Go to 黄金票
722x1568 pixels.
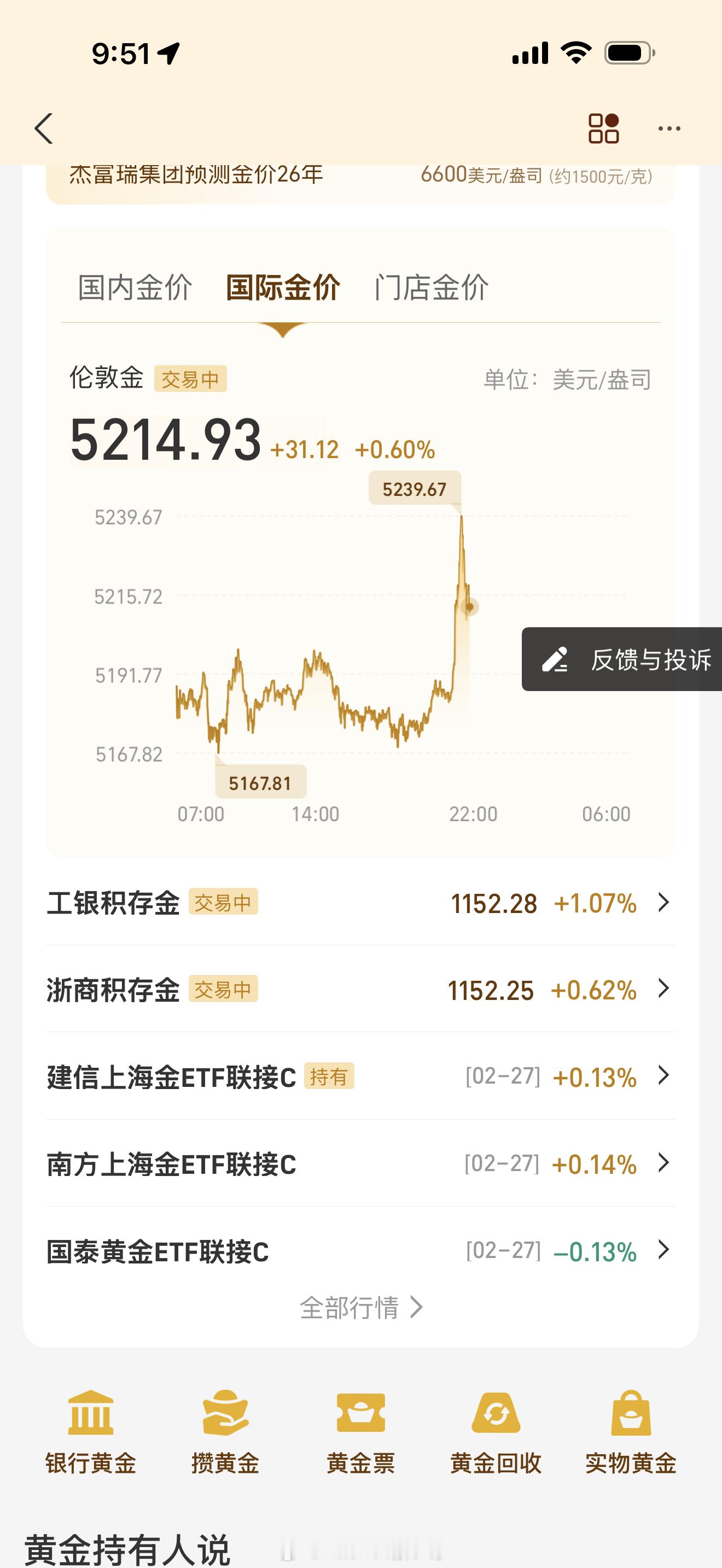pyautogui.click(x=360, y=1432)
